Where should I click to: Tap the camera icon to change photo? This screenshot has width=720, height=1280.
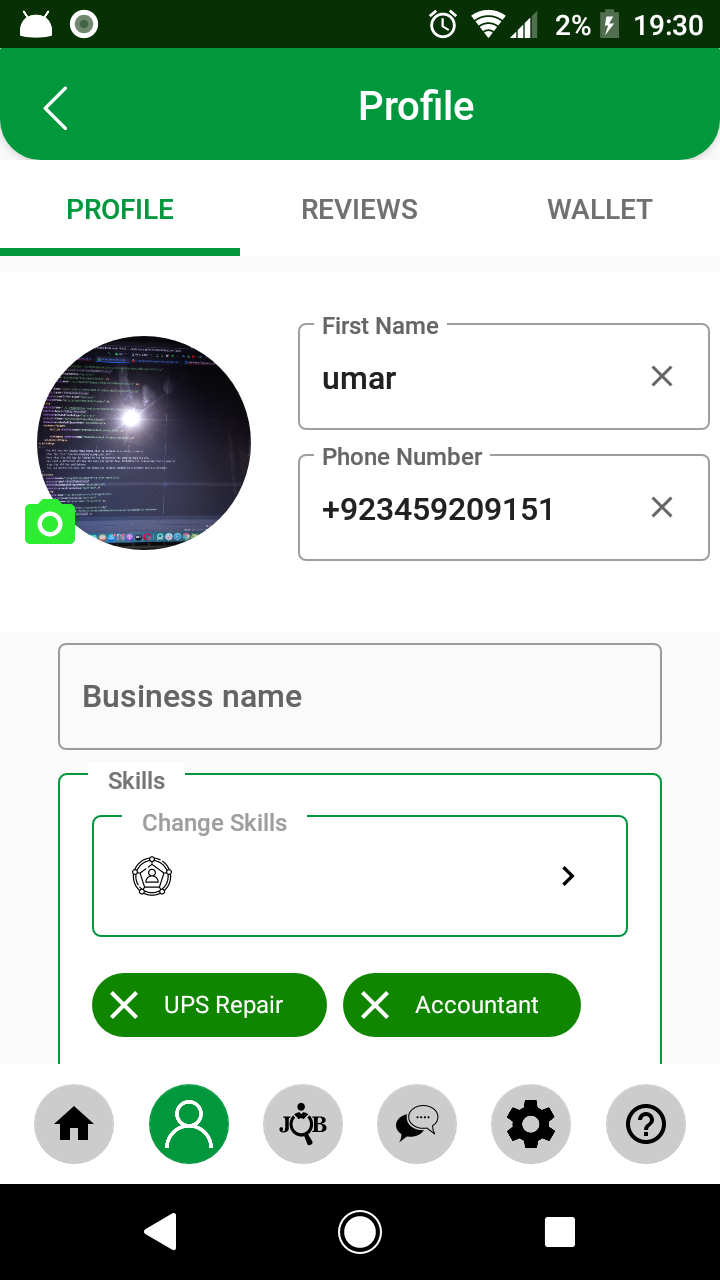[x=50, y=523]
